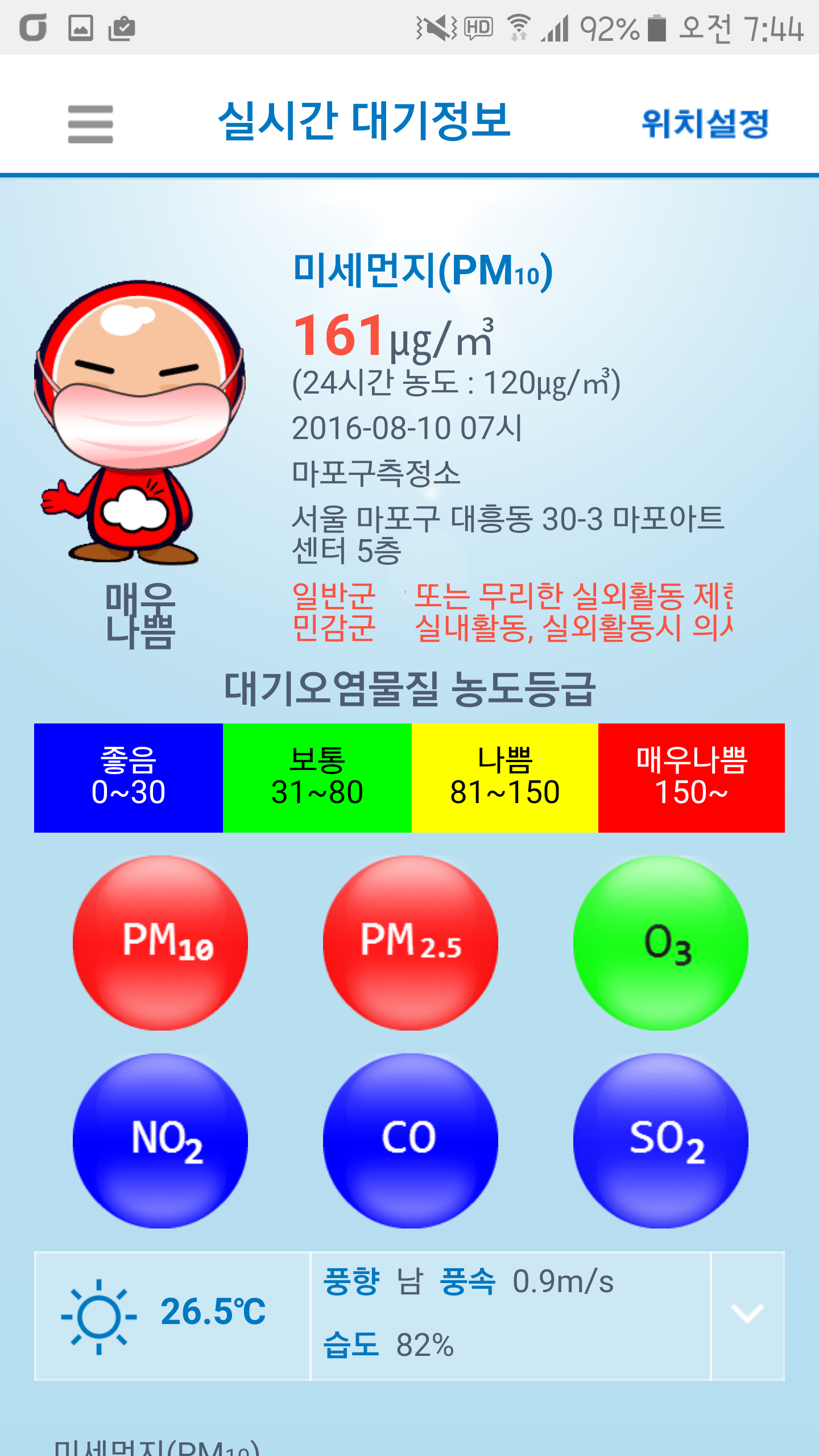View SO2 sulfur dioxide level
Viewport: 819px width, 1456px height.
click(x=660, y=1140)
